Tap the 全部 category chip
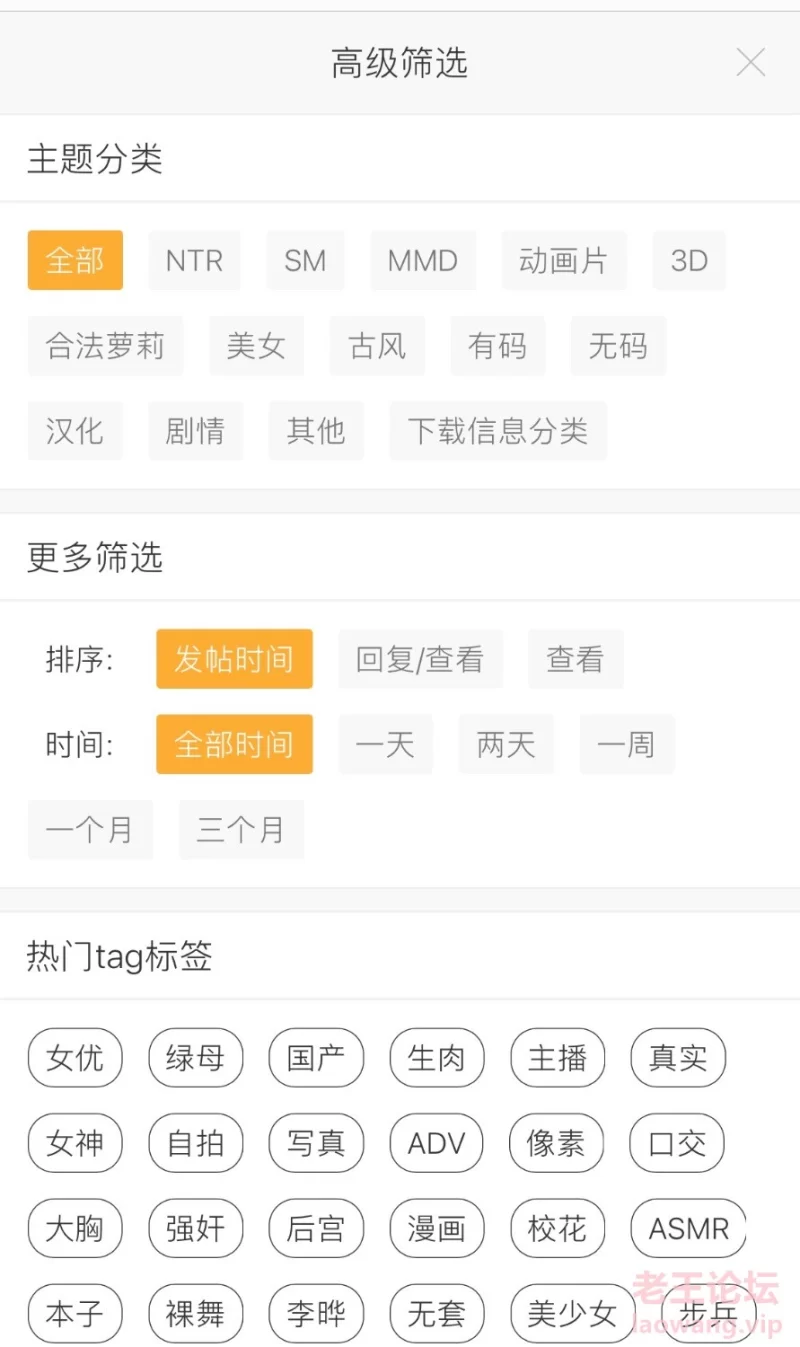The width and height of the screenshot is (800, 1347). coord(75,261)
